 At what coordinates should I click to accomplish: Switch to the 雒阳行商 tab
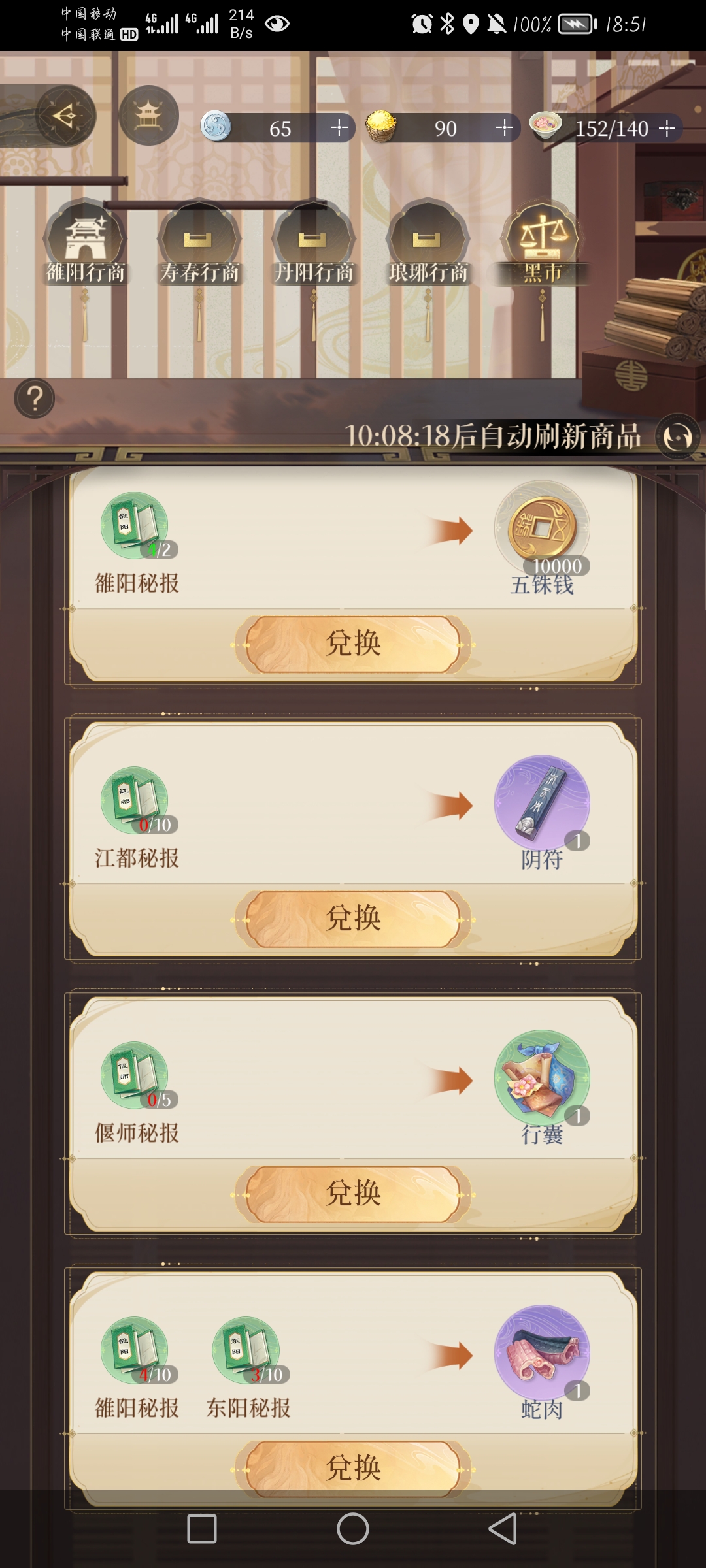coord(85,245)
